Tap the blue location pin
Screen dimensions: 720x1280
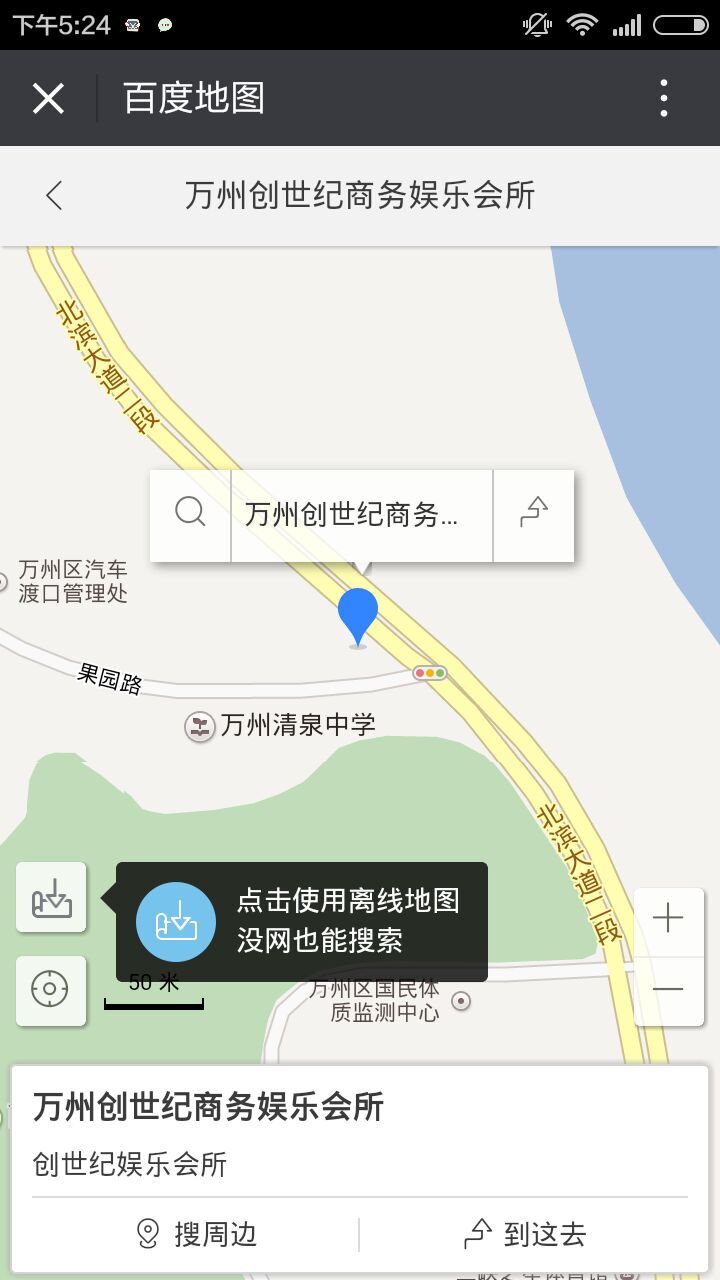[x=358, y=614]
